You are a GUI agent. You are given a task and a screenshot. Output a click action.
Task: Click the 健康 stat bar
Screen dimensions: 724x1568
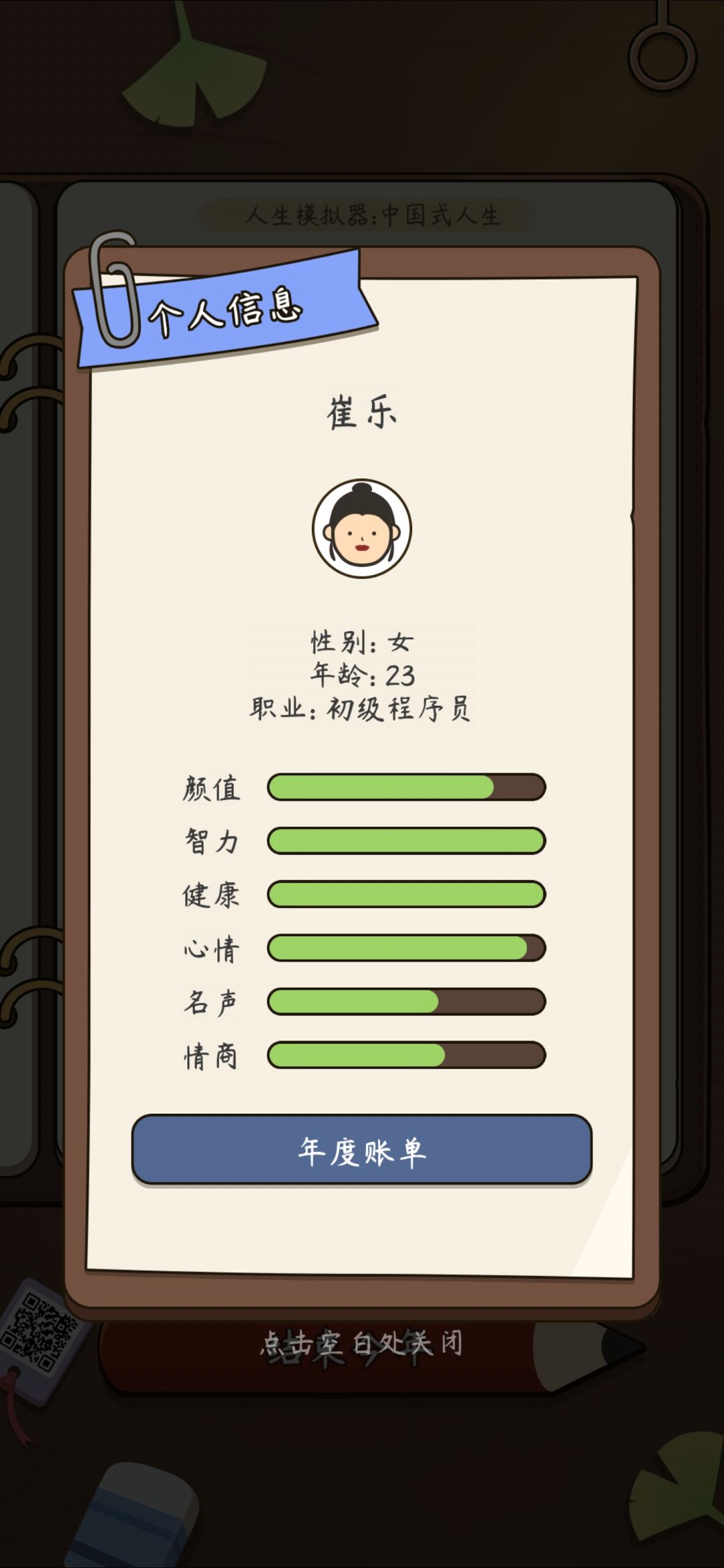pyautogui.click(x=406, y=895)
